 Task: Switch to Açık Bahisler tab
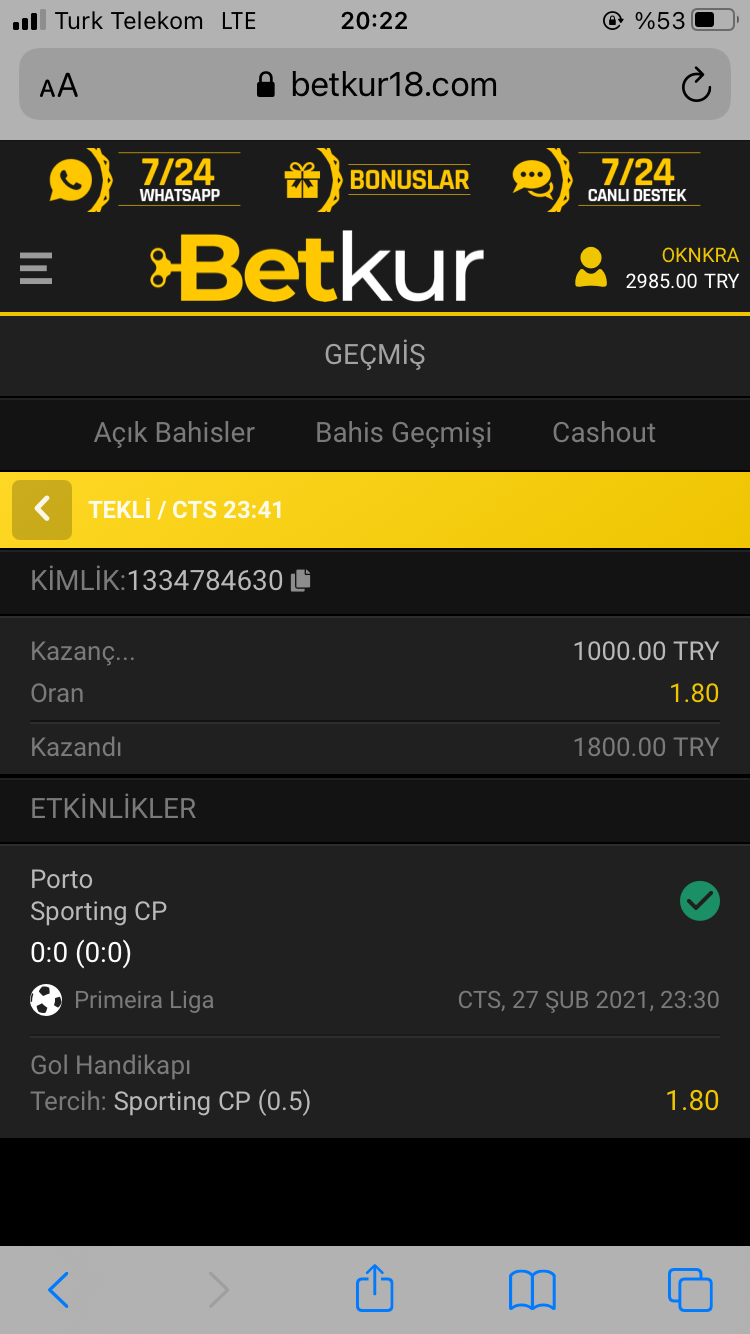[x=174, y=432]
